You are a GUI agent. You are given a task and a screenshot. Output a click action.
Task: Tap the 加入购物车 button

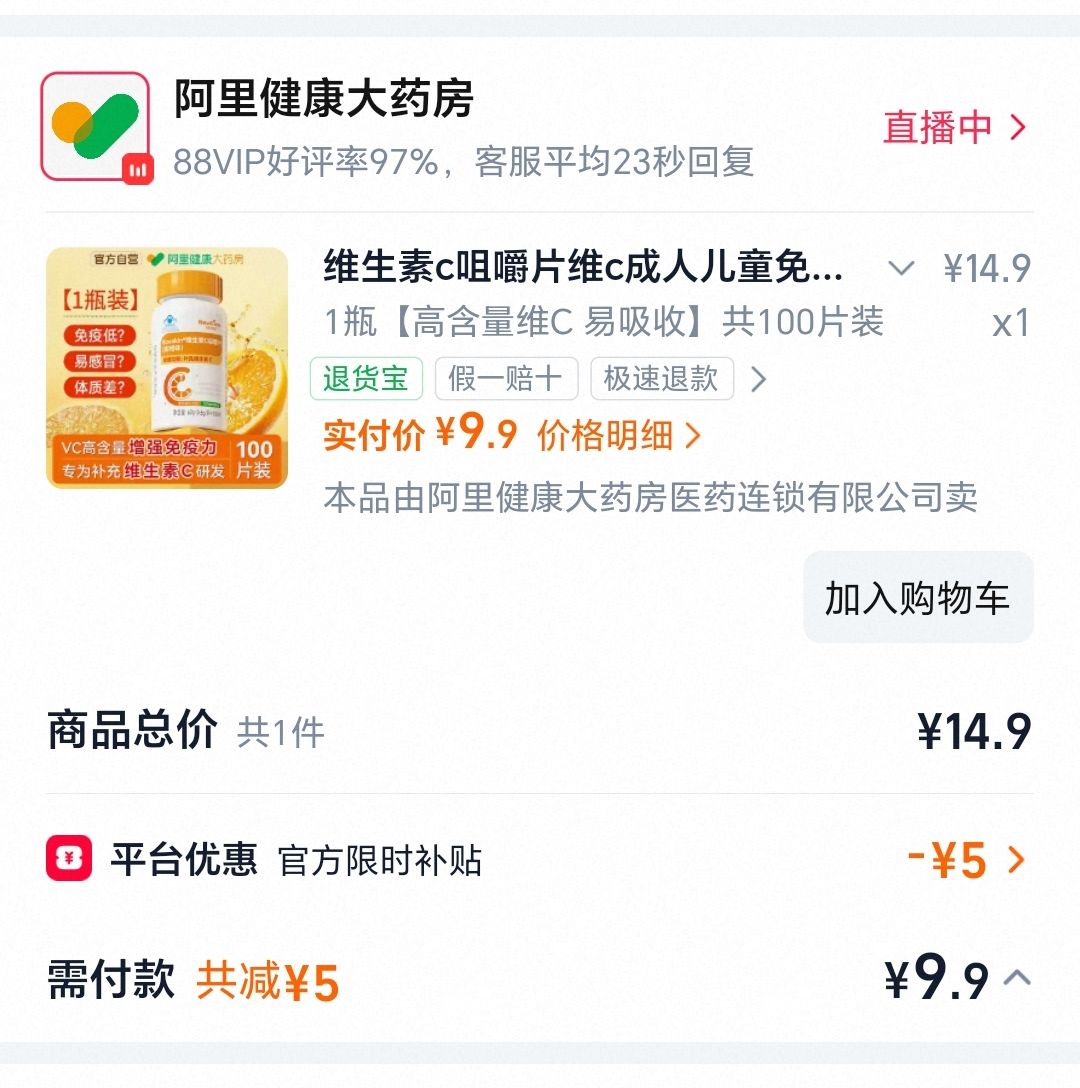point(918,597)
